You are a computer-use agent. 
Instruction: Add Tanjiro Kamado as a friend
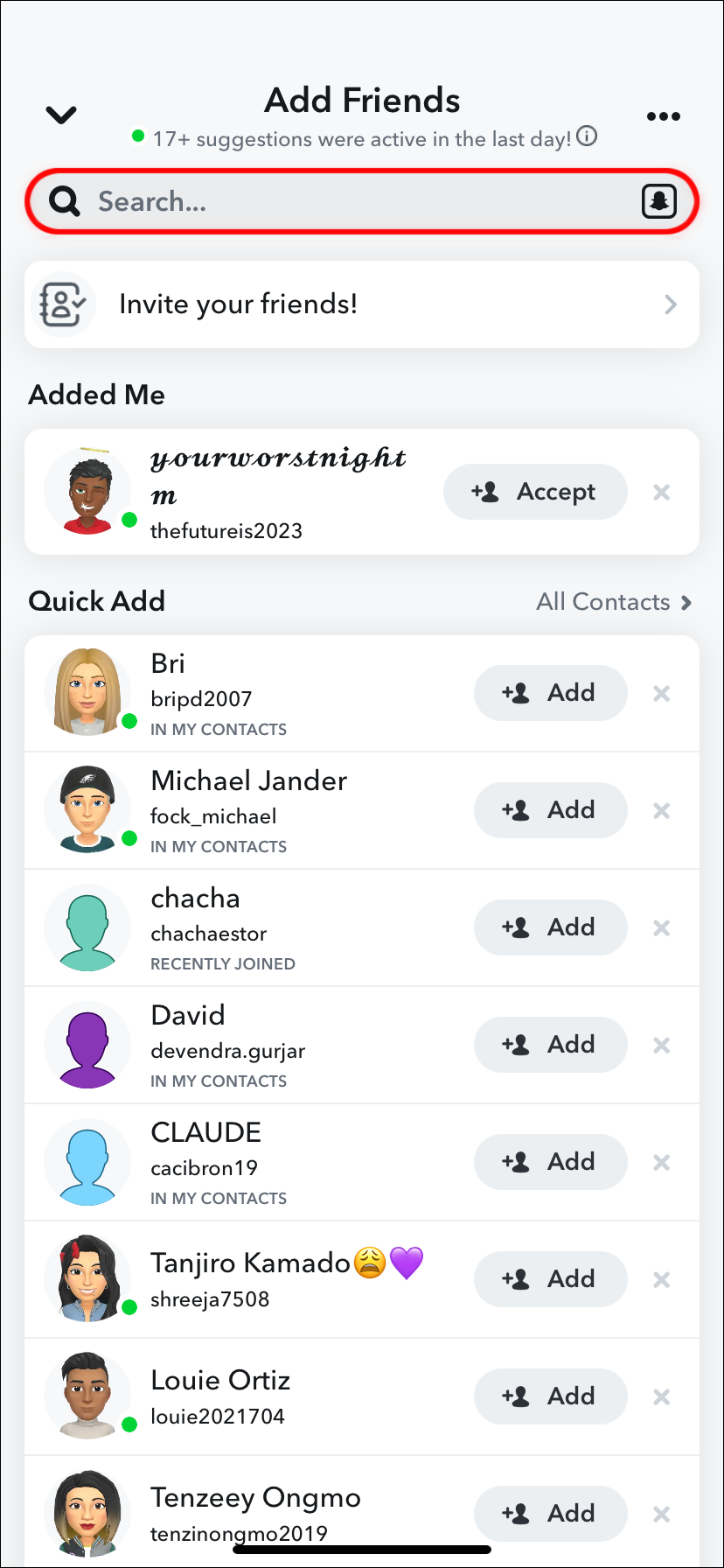[551, 1279]
